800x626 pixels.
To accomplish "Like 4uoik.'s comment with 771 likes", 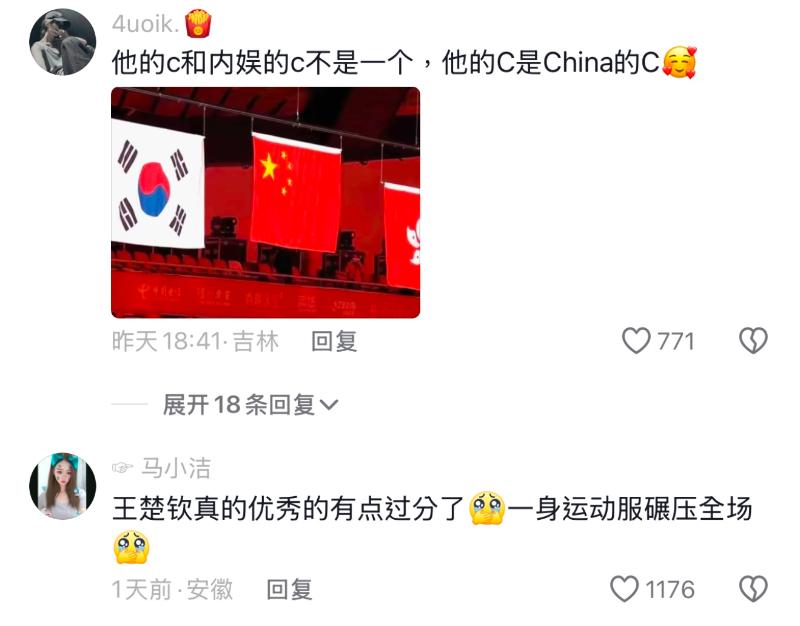I will [637, 342].
